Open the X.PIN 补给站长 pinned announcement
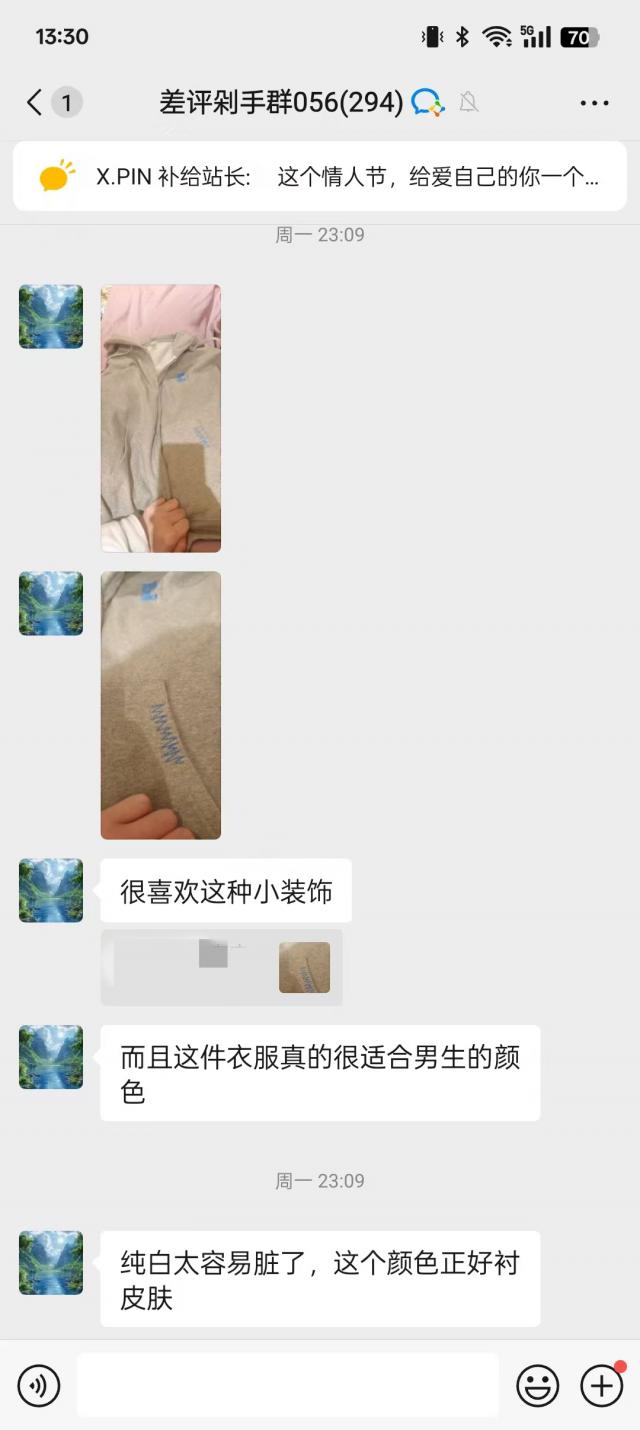Screen dimensions: 640x1430 pyautogui.click(x=320, y=177)
